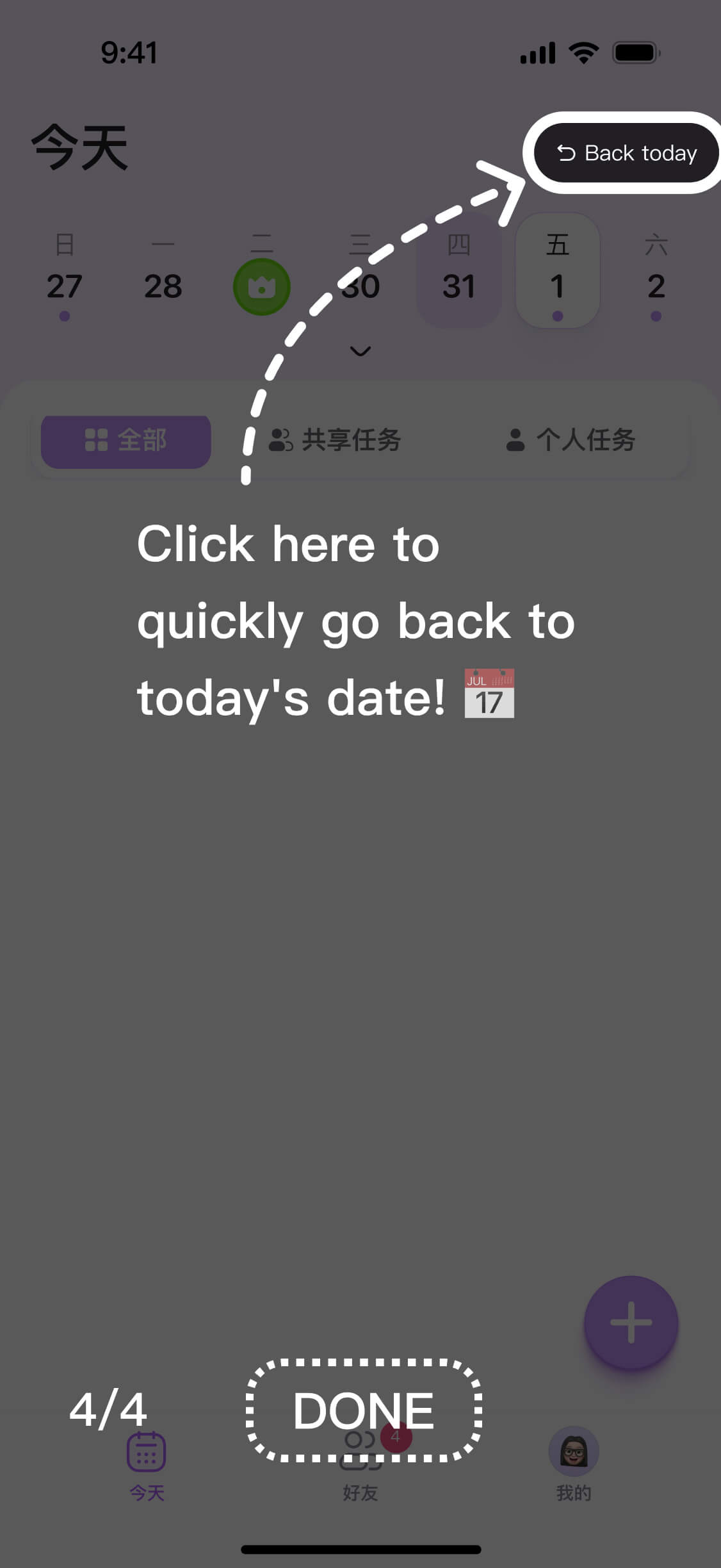The image size is (721, 1568).
Task: Finish the tutorial with DONE
Action: coord(364,1410)
